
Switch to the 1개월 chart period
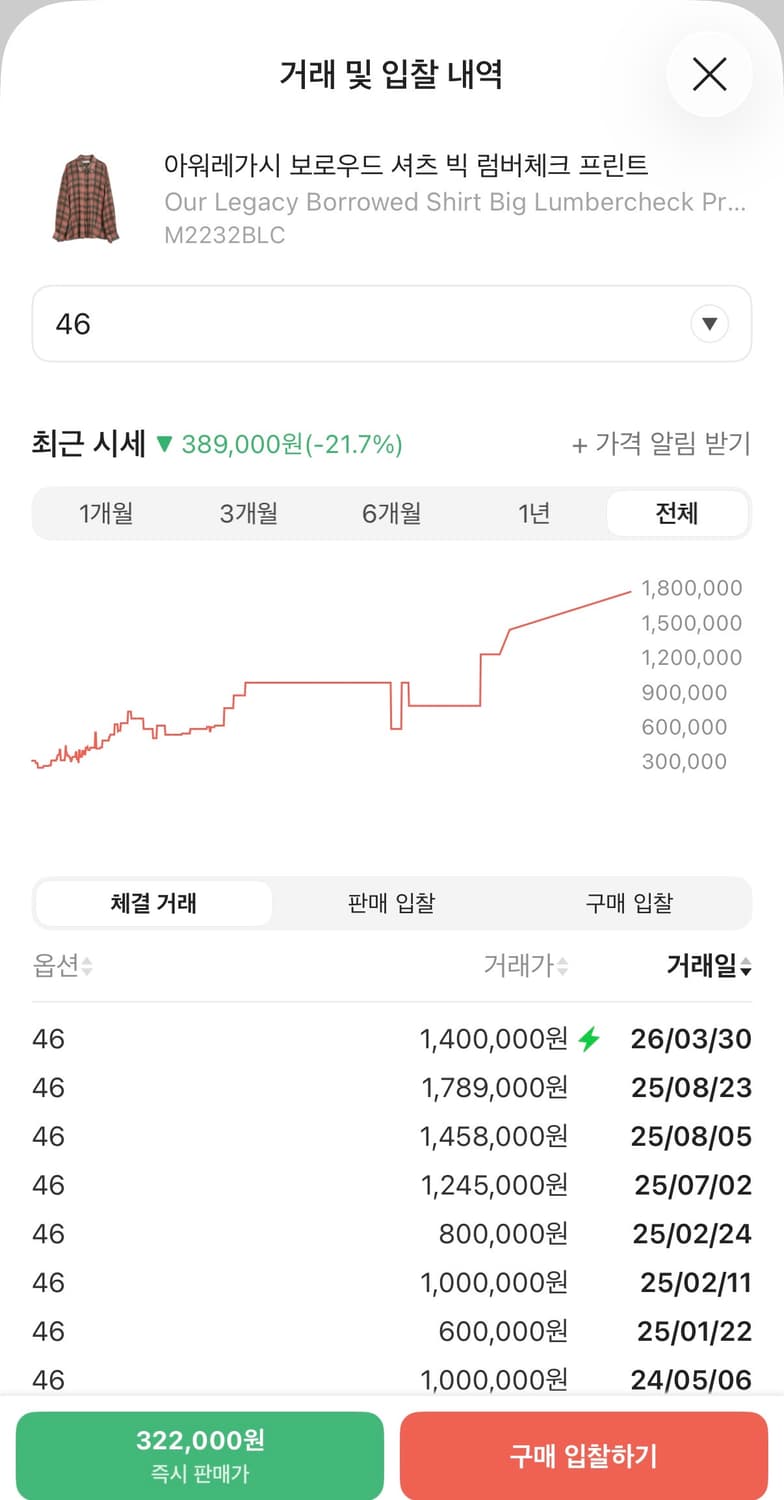tap(105, 513)
